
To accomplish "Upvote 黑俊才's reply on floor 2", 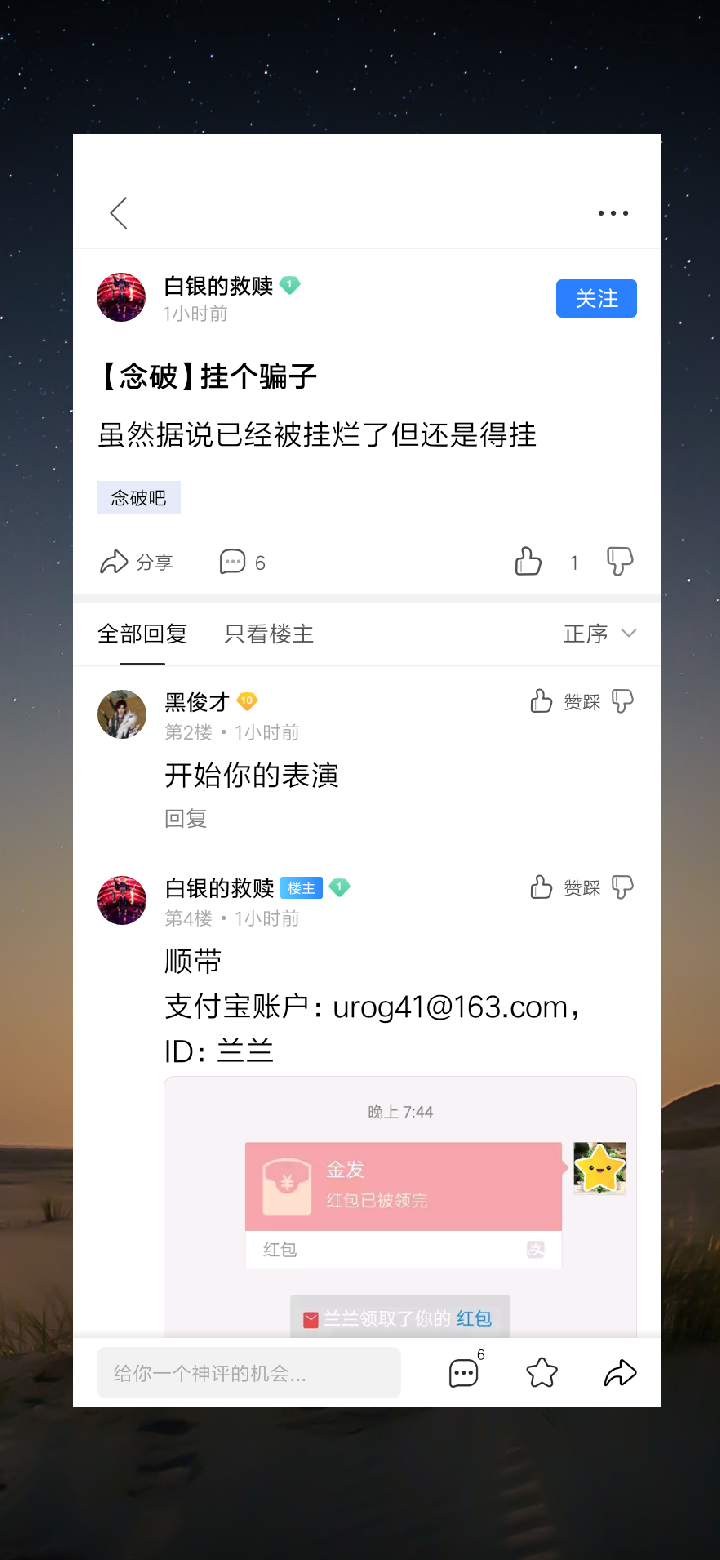I will point(542,701).
